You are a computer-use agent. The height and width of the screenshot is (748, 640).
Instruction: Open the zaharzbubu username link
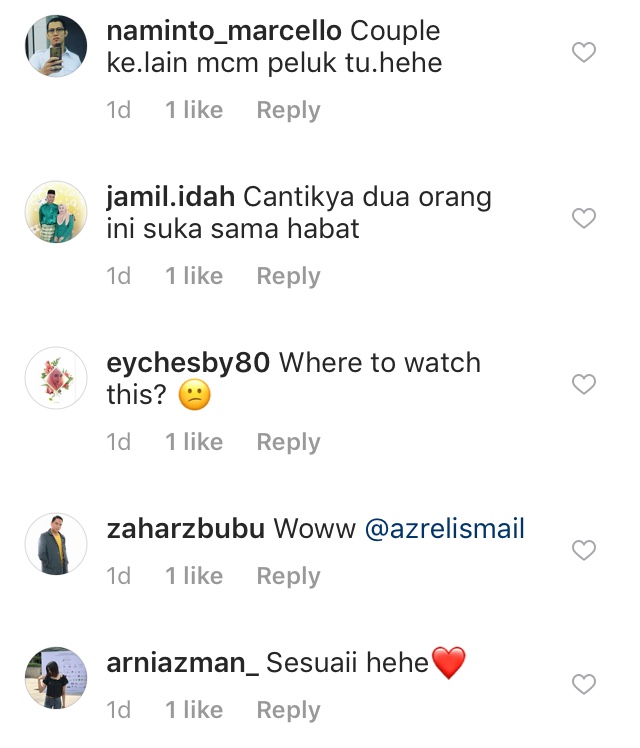(x=185, y=529)
